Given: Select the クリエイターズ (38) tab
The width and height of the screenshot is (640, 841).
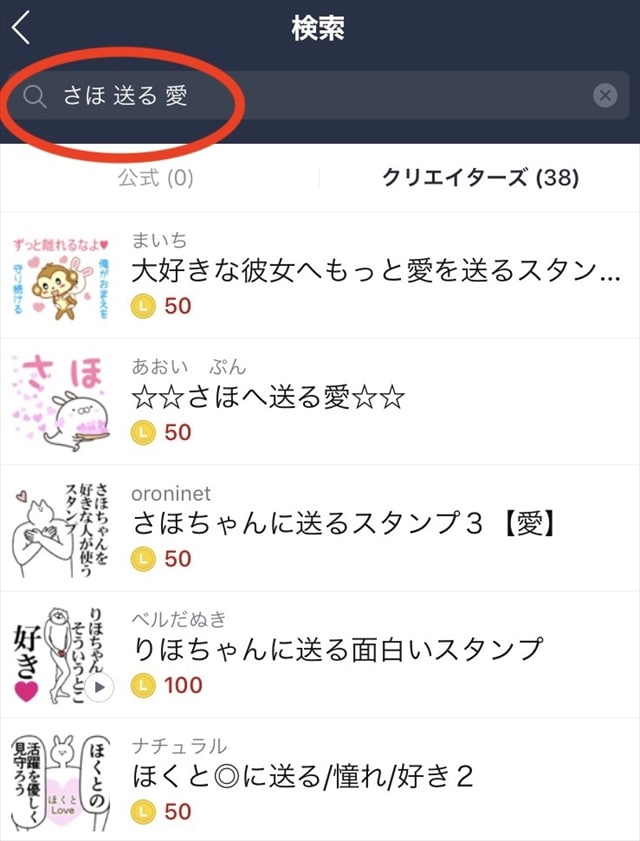Looking at the screenshot, I should pyautogui.click(x=480, y=178).
